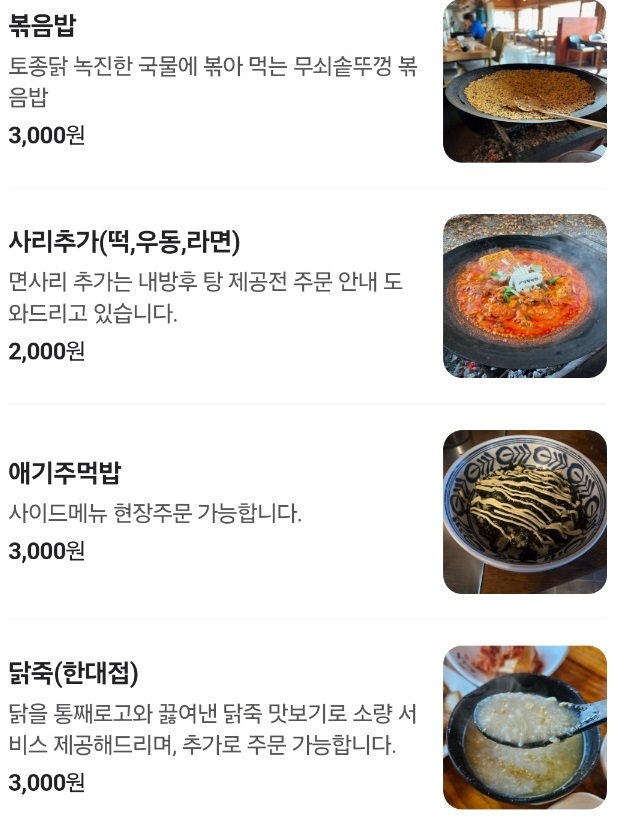This screenshot has height=819, width=631.
Task: Open the 닭죽(한대접) menu item
Action: pyautogui.click(x=73, y=672)
